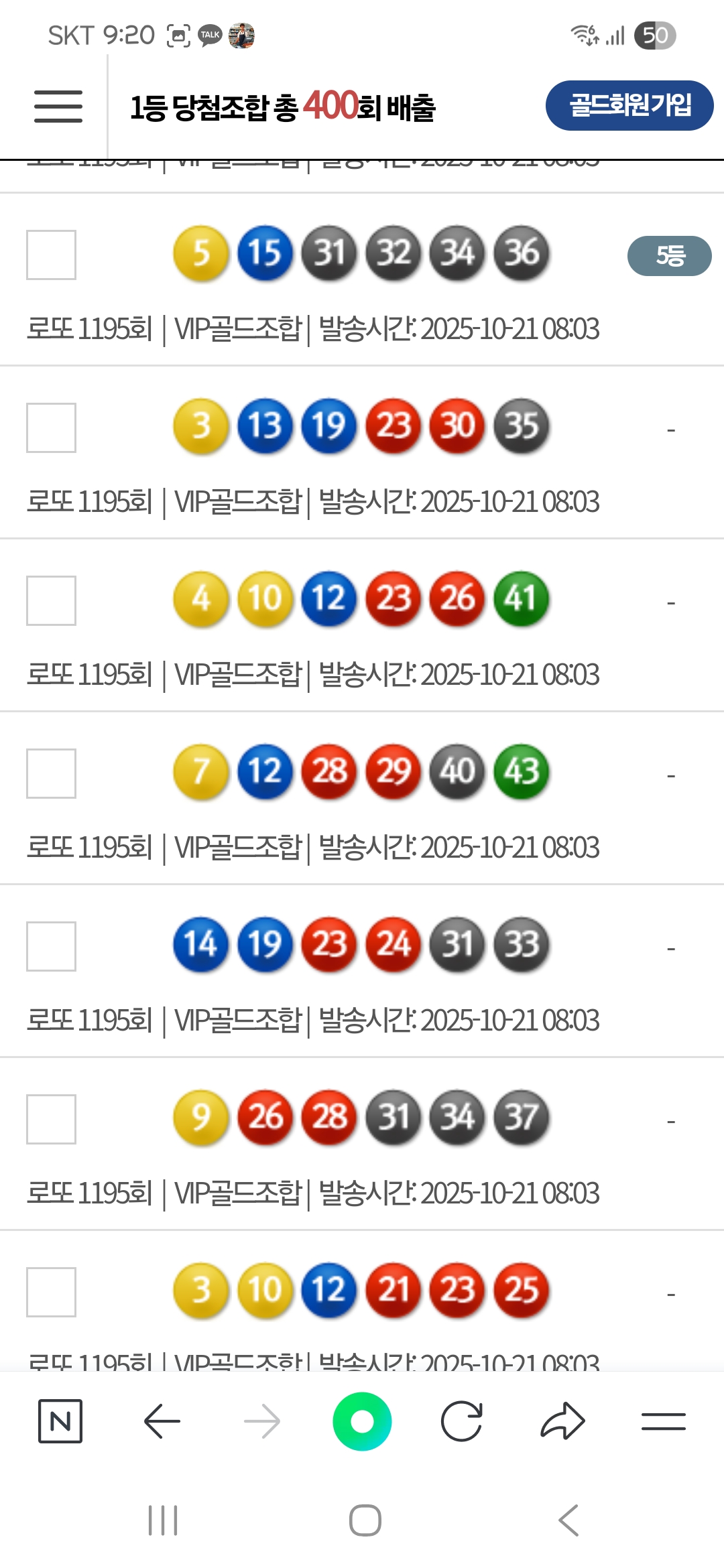Open the hamburger menu at top left
The image size is (724, 1568).
click(x=58, y=107)
